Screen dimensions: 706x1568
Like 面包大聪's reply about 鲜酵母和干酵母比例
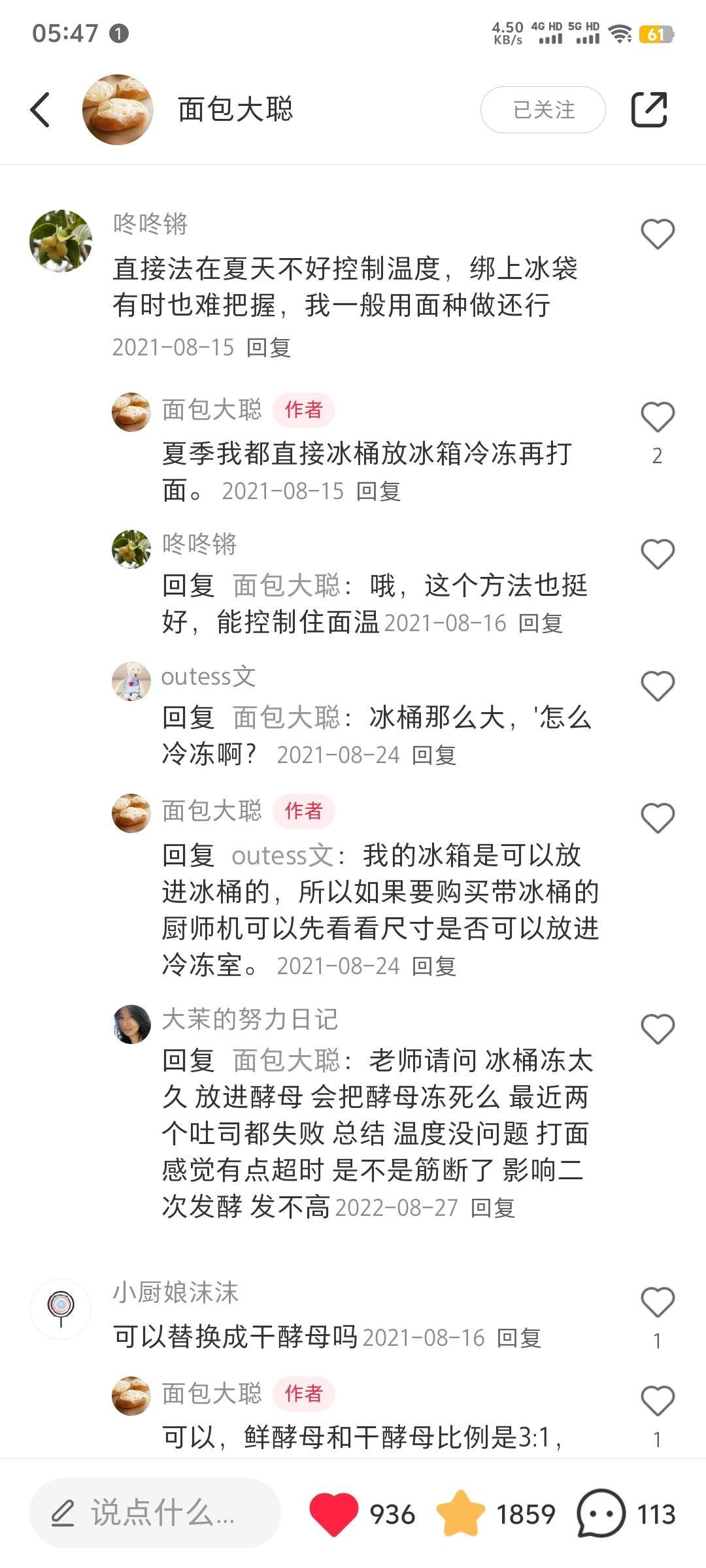657,1401
